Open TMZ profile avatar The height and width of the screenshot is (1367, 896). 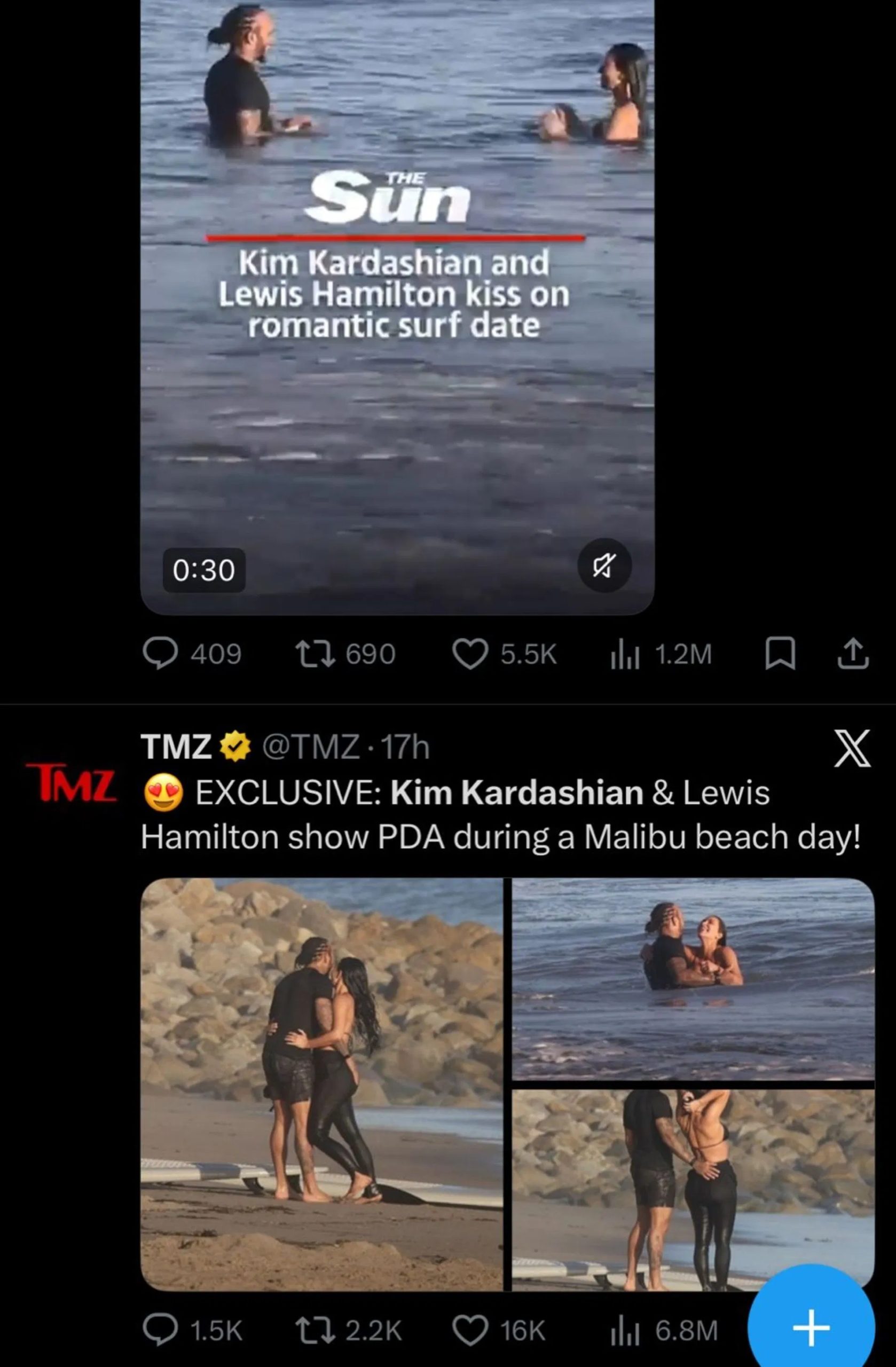pyautogui.click(x=71, y=781)
